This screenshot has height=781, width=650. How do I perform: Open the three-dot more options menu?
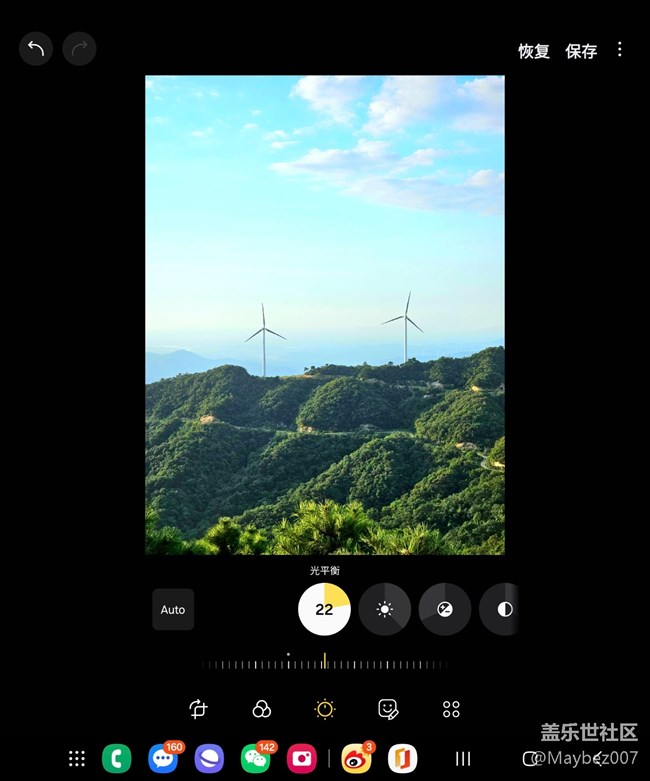pos(620,50)
